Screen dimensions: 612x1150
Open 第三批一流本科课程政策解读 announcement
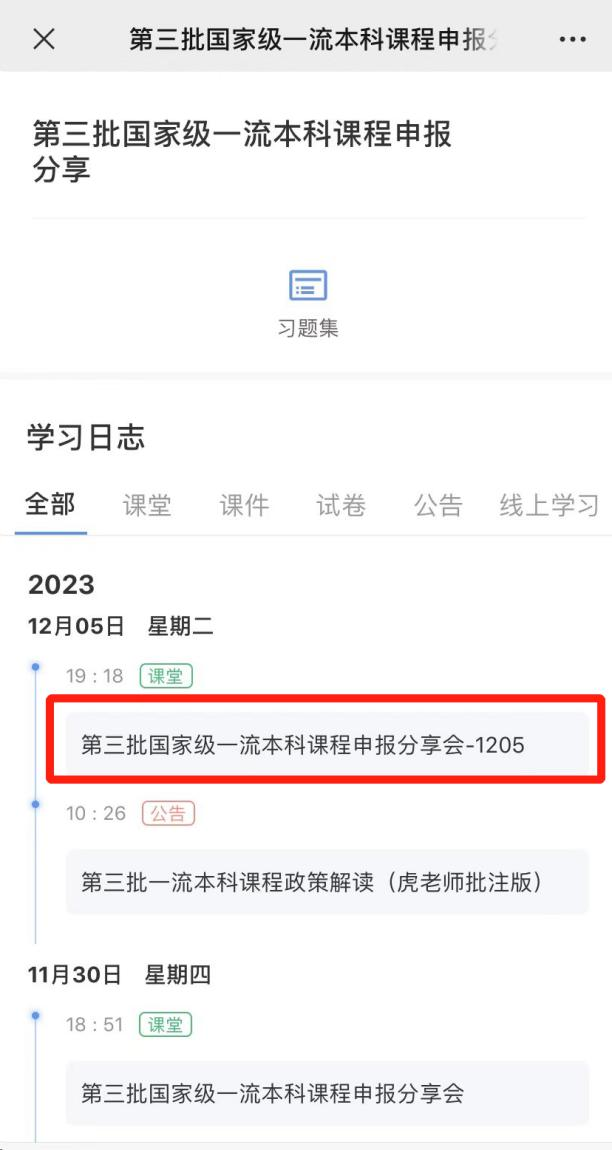[x=327, y=882]
